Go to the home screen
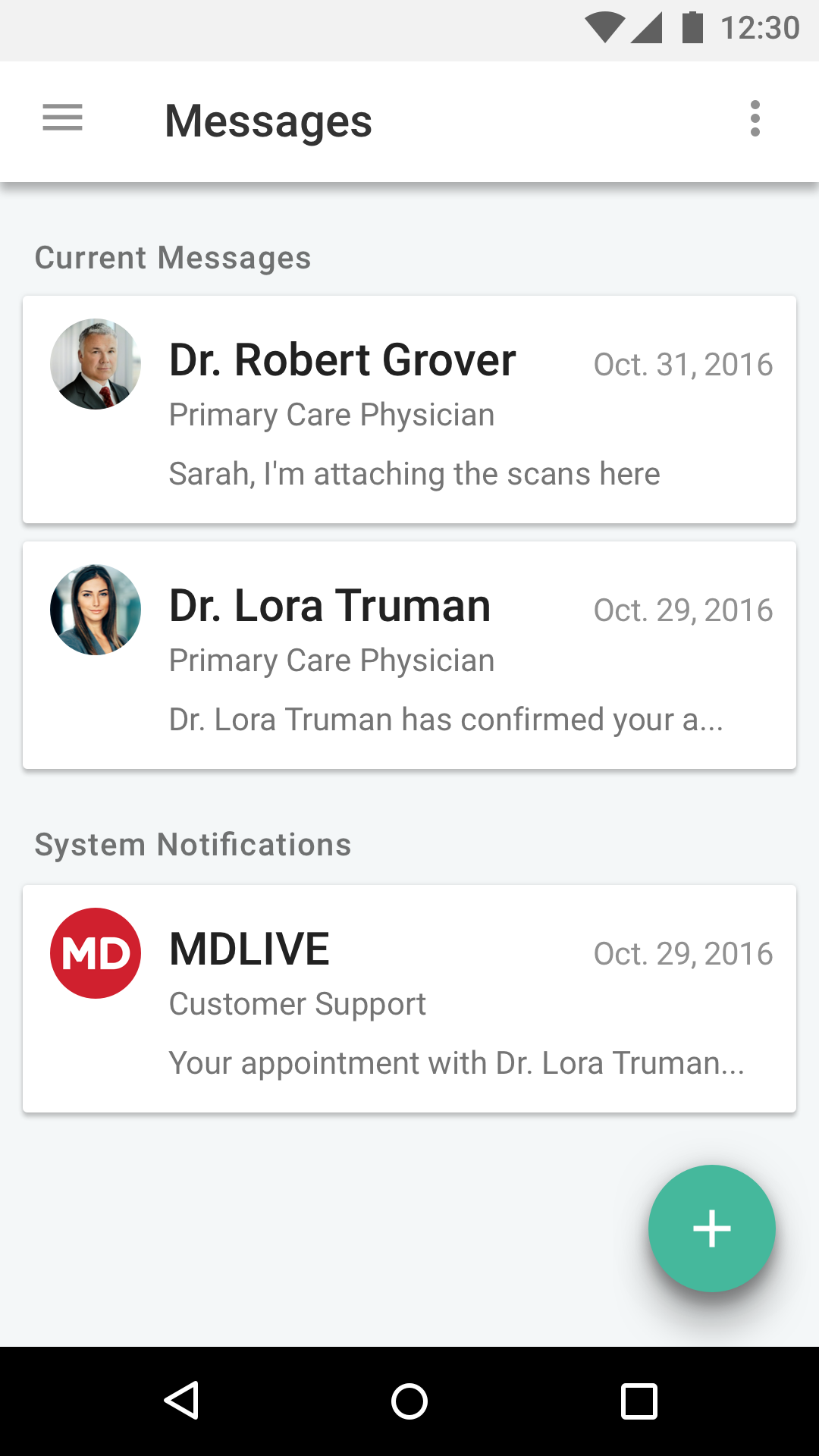 click(x=409, y=1401)
